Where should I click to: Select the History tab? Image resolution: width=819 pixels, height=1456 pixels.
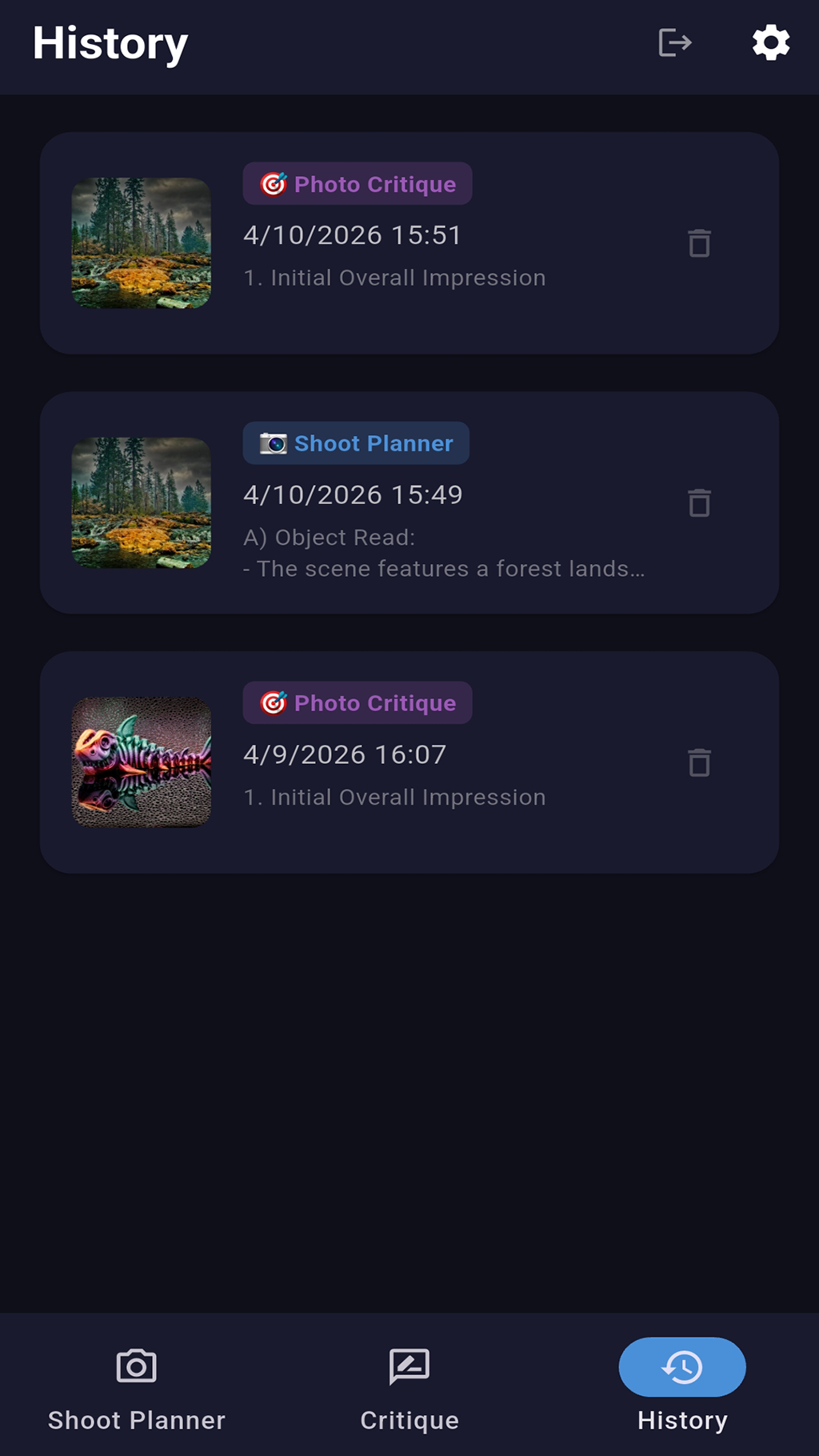(x=681, y=1421)
